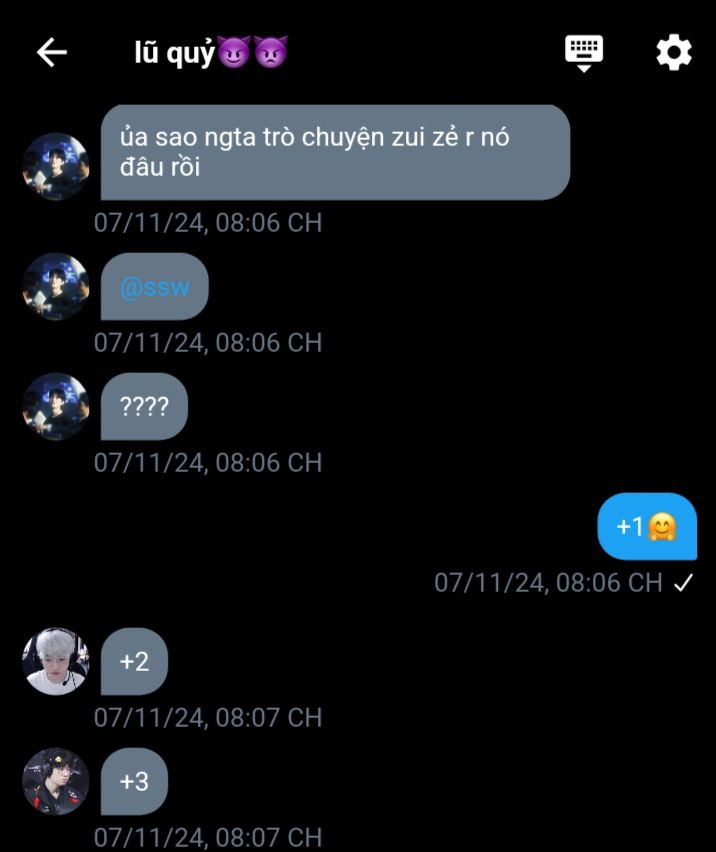
Task: Open avatar of the +3 message sender
Action: point(56,781)
